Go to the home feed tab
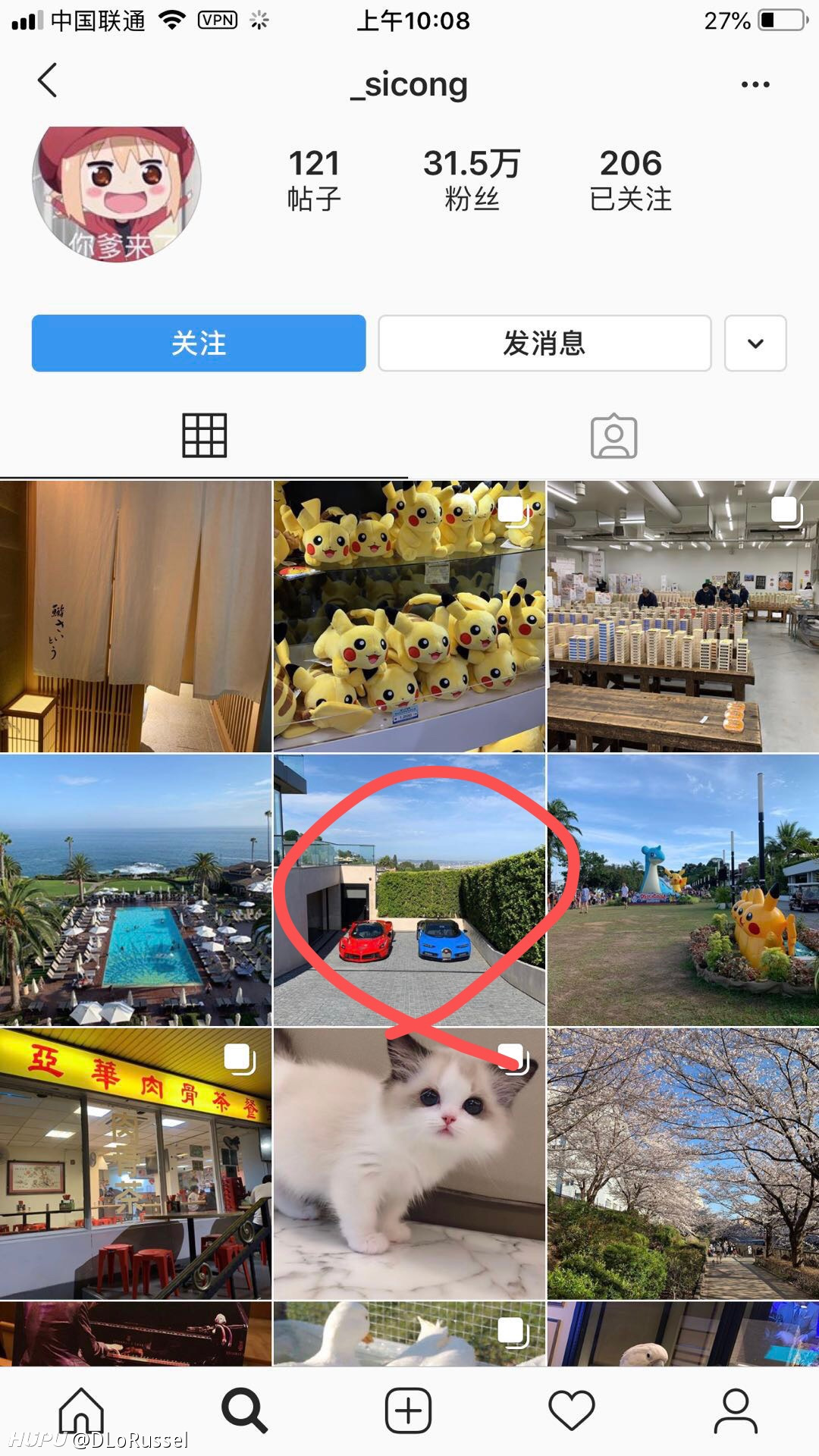The height and width of the screenshot is (1456, 819). (81, 1410)
